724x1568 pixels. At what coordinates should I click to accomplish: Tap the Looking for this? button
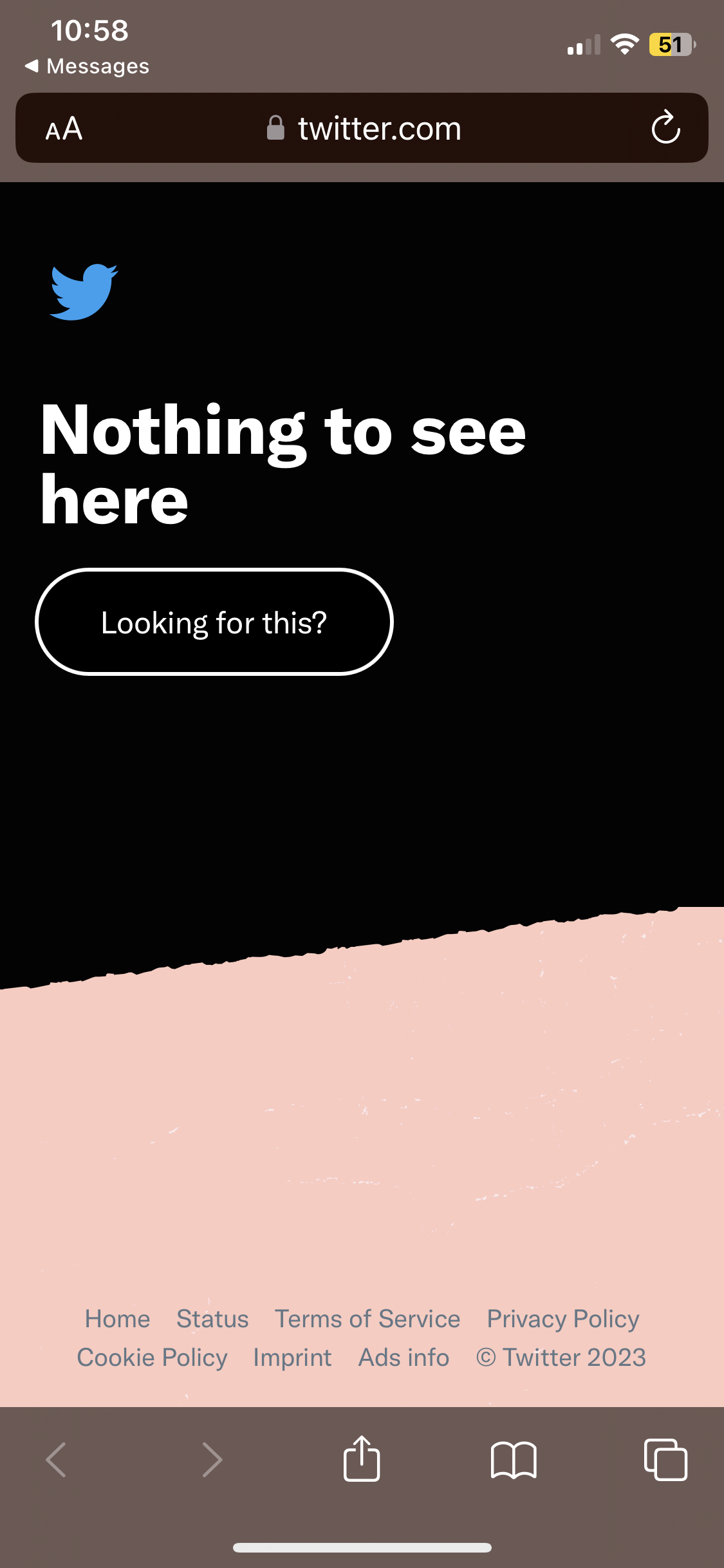pyautogui.click(x=214, y=622)
